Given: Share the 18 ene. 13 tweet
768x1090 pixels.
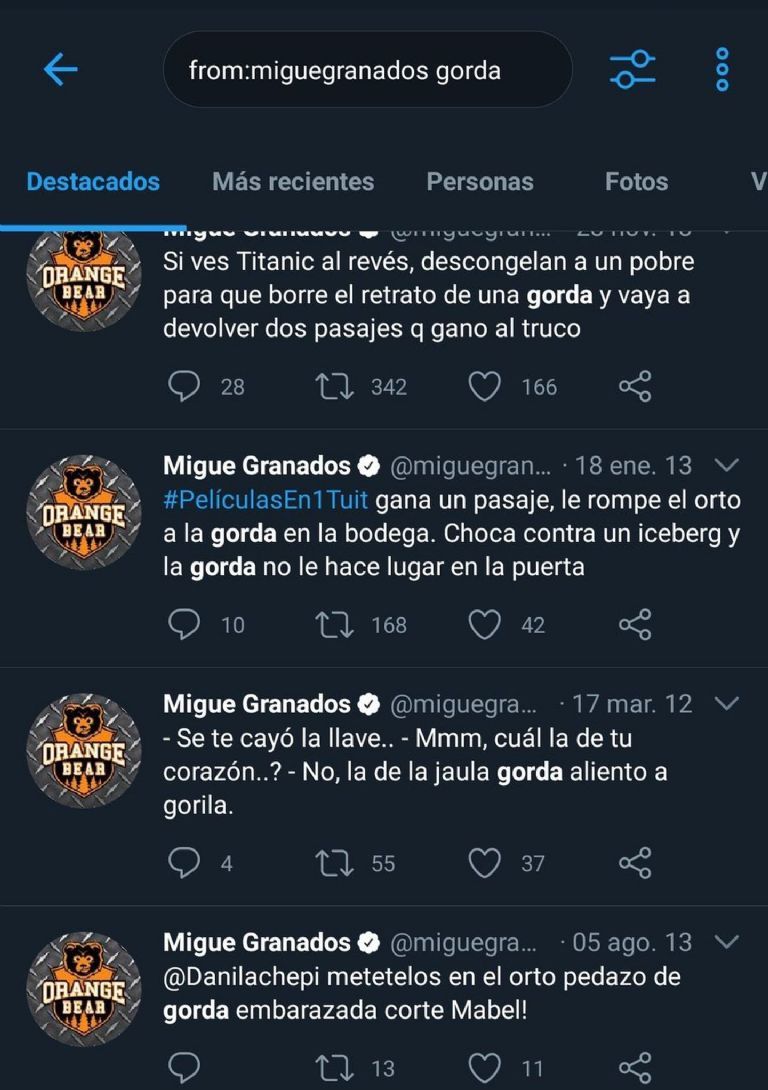Looking at the screenshot, I should tap(635, 625).
